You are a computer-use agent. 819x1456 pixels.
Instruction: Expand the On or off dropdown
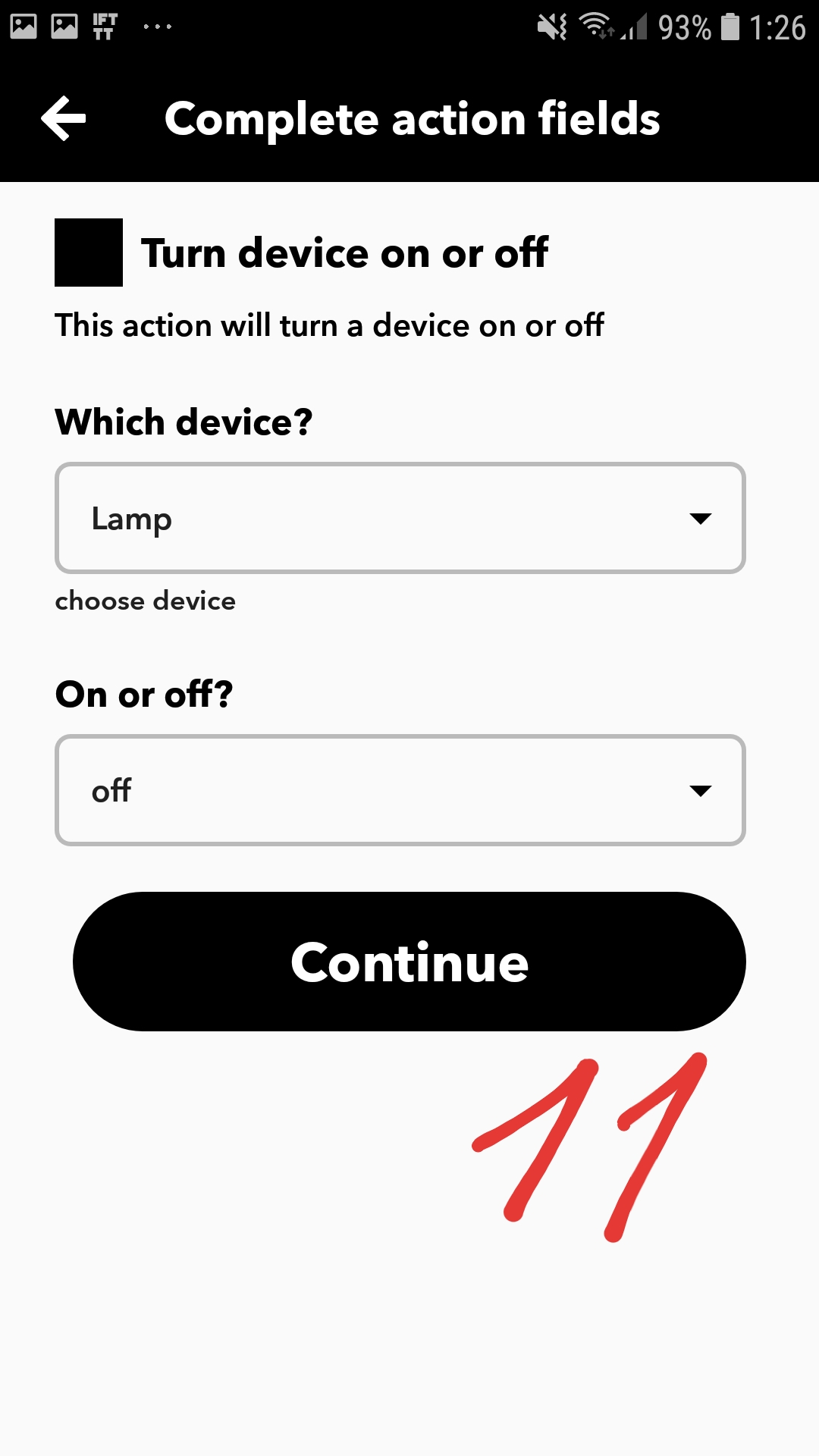point(400,790)
